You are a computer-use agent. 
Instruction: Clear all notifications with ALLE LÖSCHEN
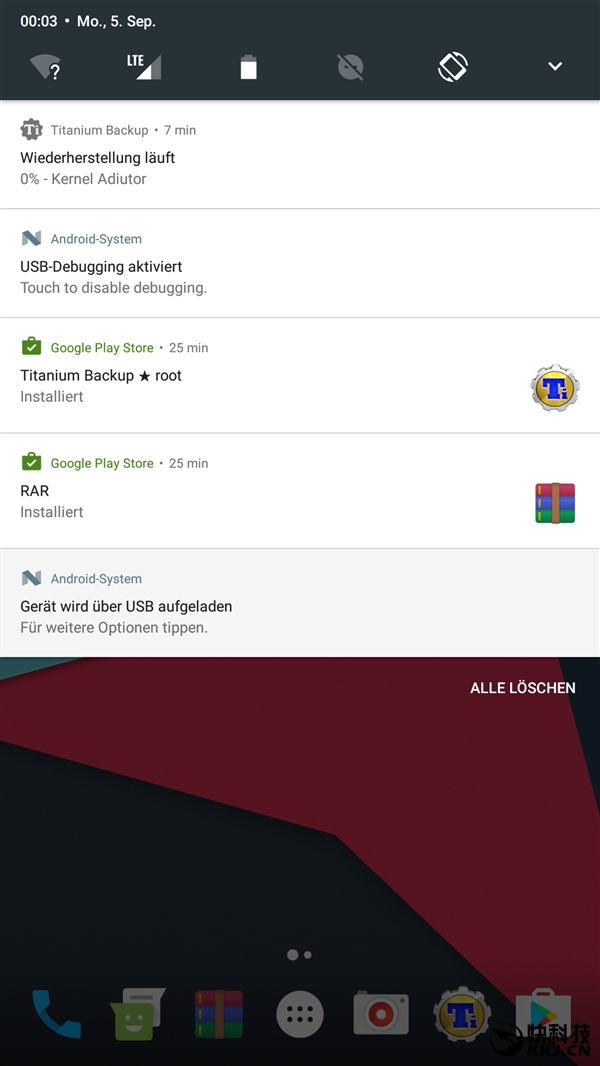point(522,688)
